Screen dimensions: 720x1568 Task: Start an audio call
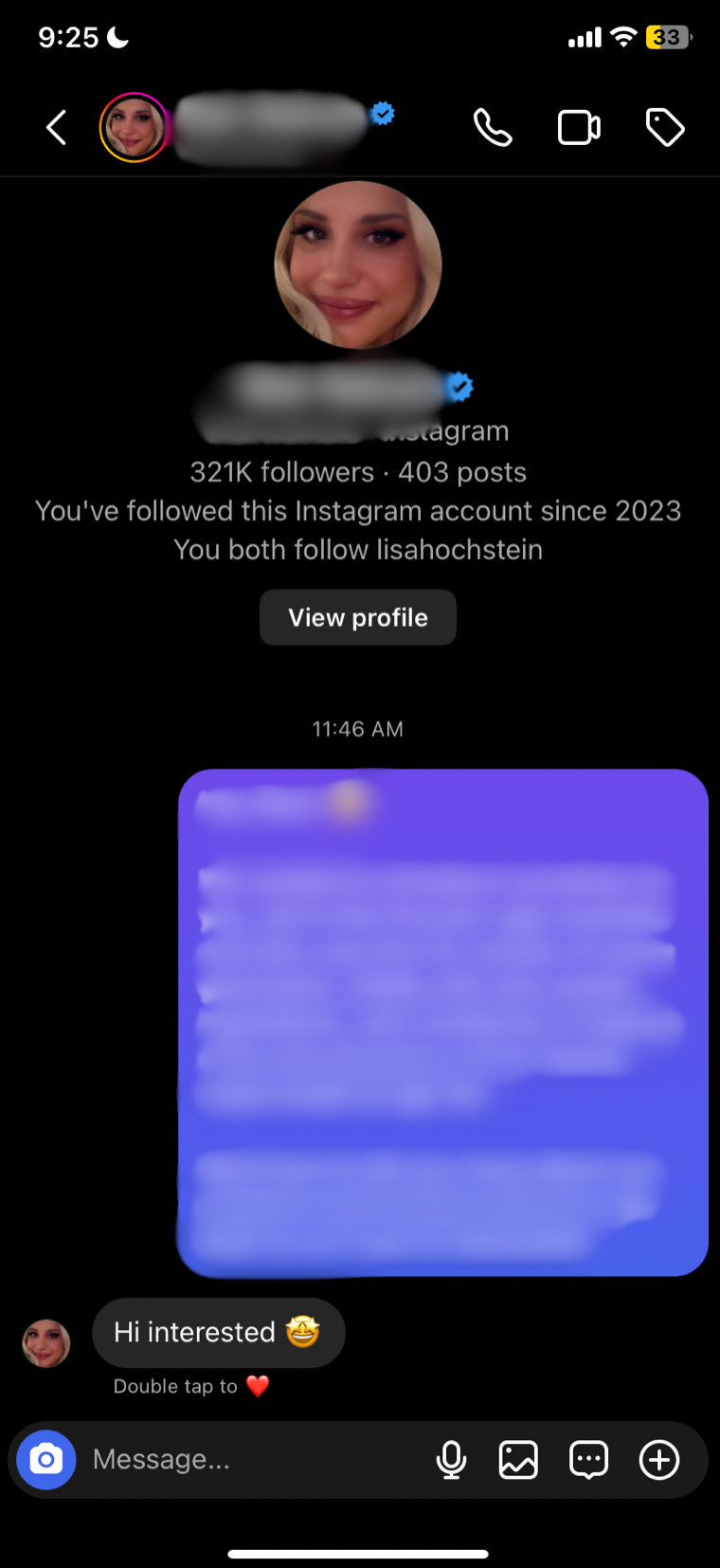[493, 127]
